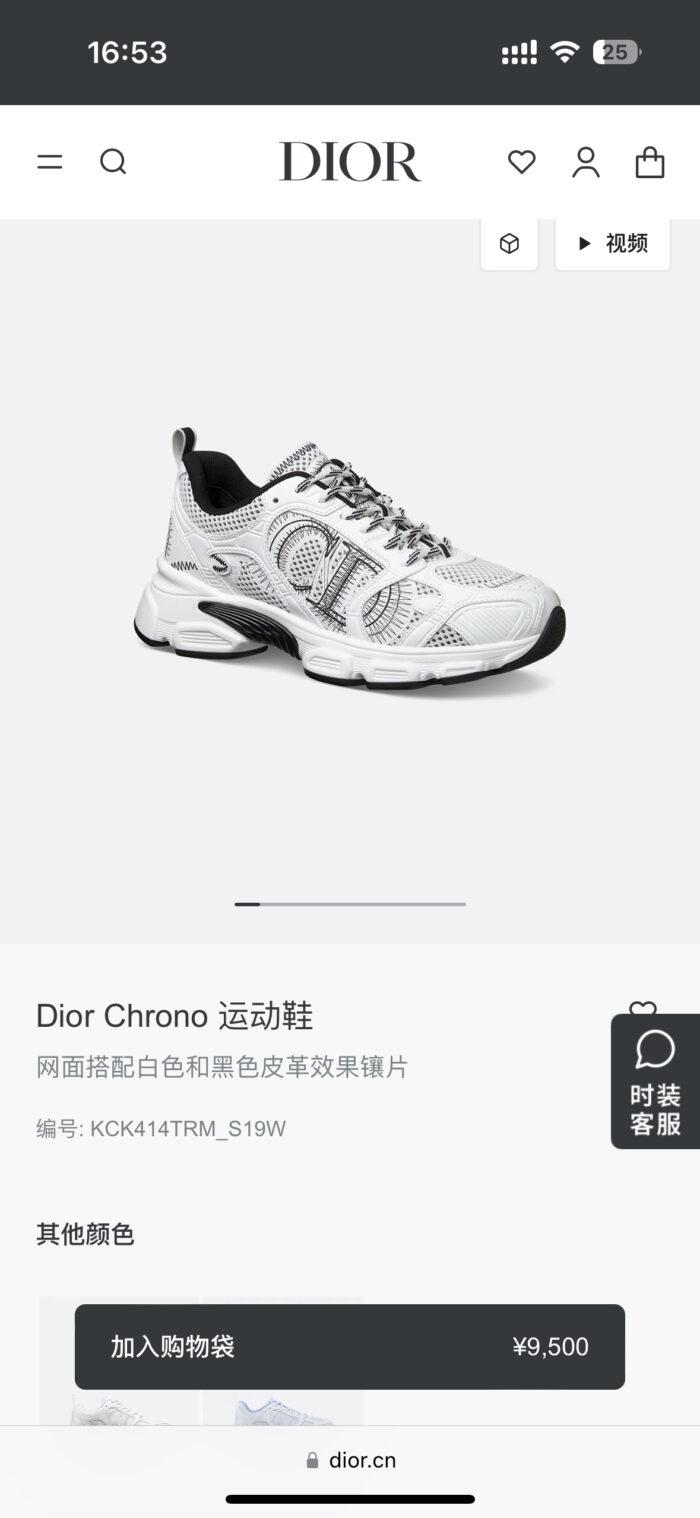
Task: Open the account profile icon
Action: pyautogui.click(x=586, y=162)
